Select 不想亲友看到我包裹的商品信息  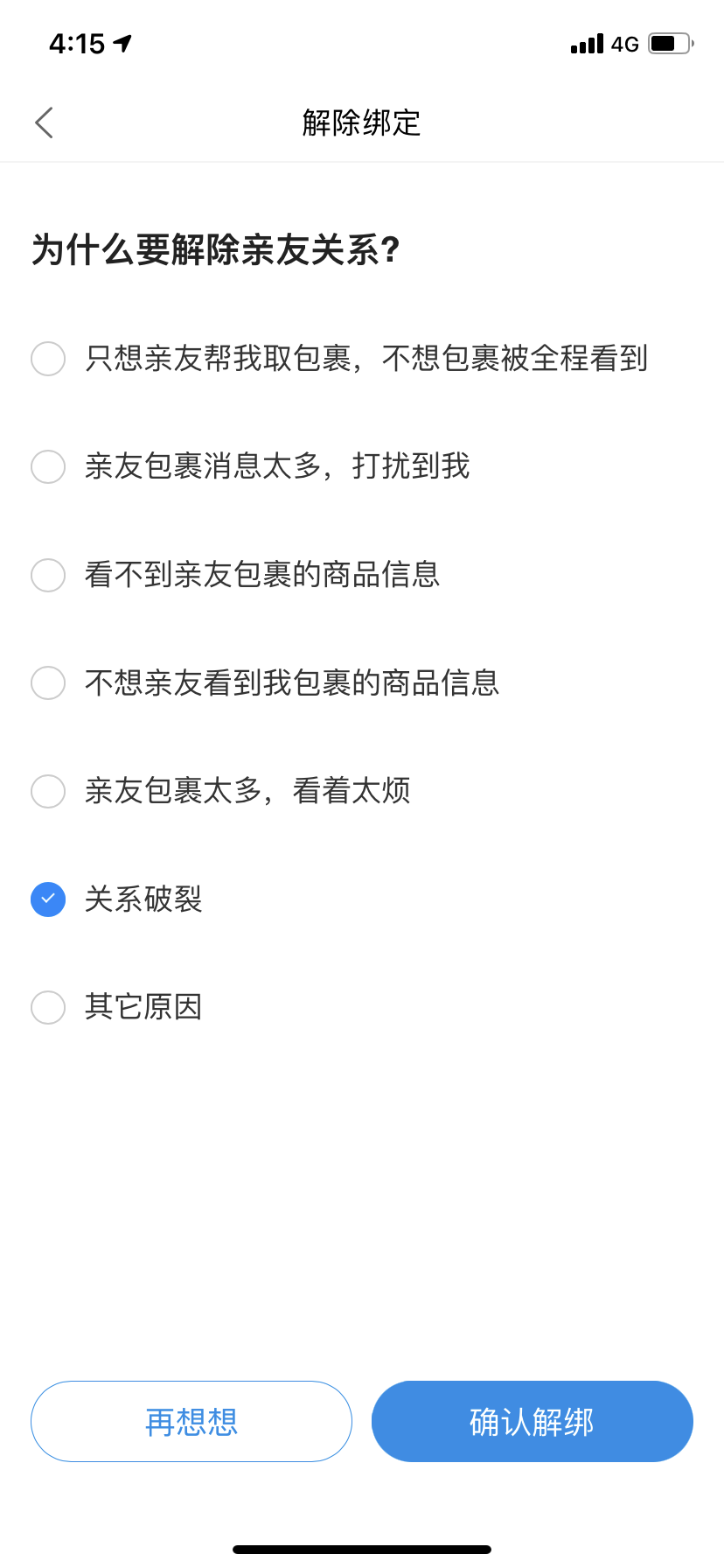[x=48, y=682]
